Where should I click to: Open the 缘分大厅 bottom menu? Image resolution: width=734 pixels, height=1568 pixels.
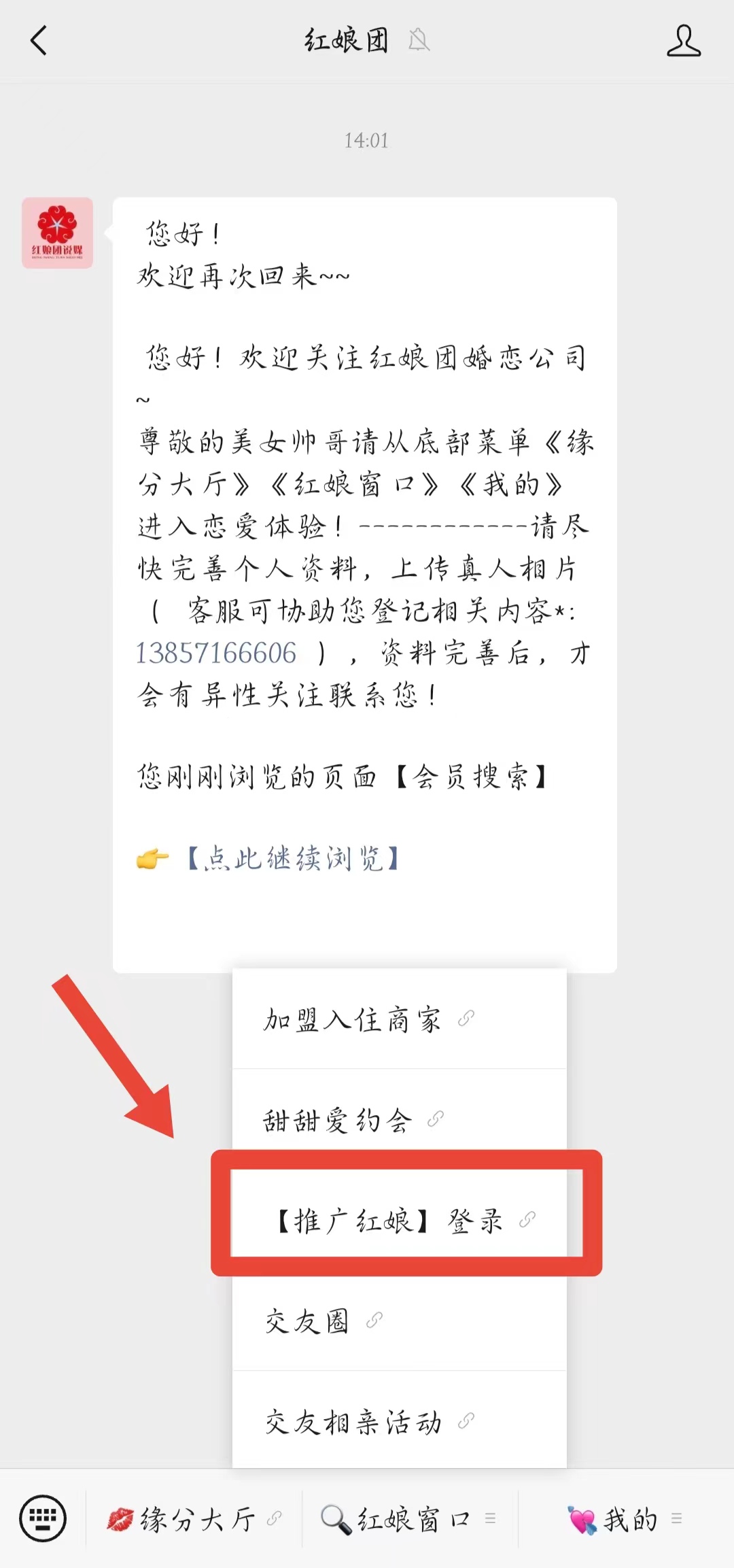pos(194,1518)
